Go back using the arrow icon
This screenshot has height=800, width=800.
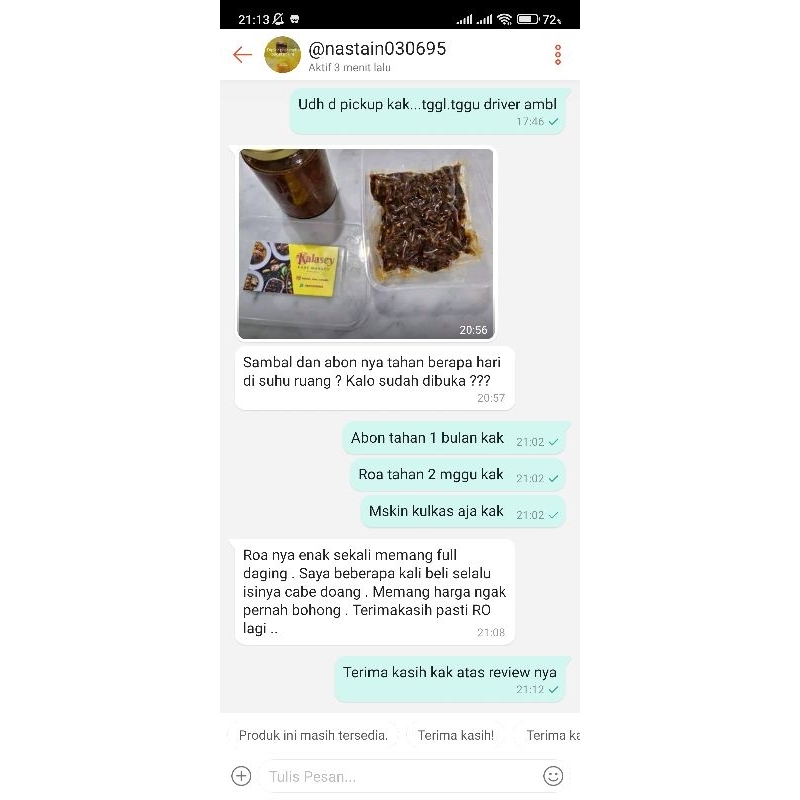point(242,55)
